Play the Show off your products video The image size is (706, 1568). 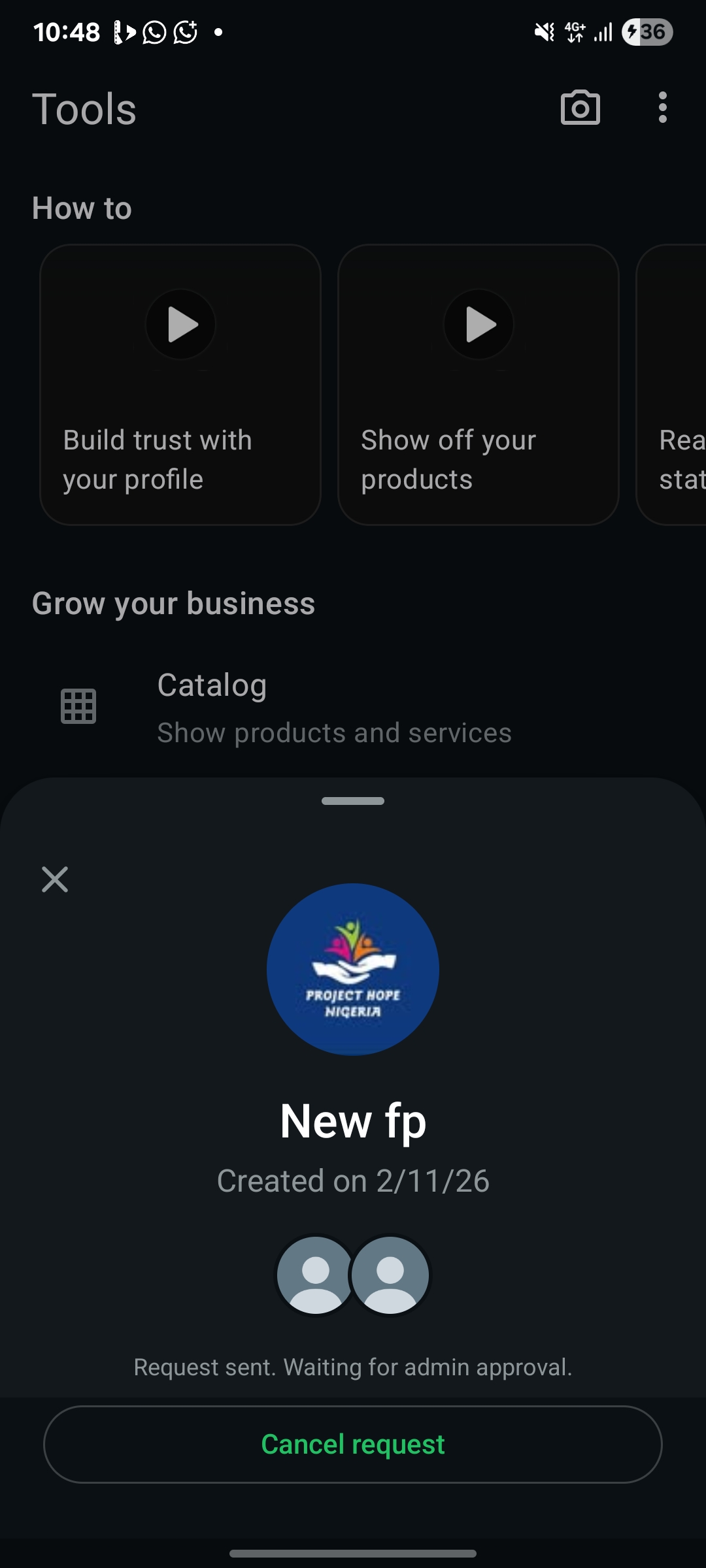(x=479, y=325)
